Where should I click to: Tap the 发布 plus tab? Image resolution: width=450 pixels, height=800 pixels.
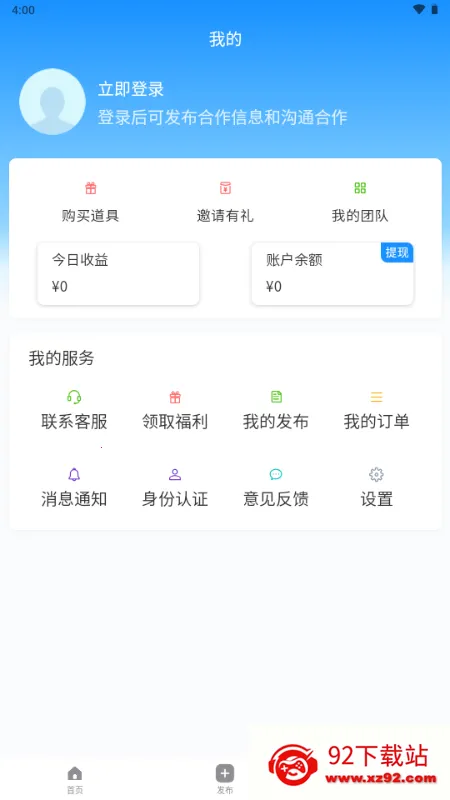tap(225, 780)
